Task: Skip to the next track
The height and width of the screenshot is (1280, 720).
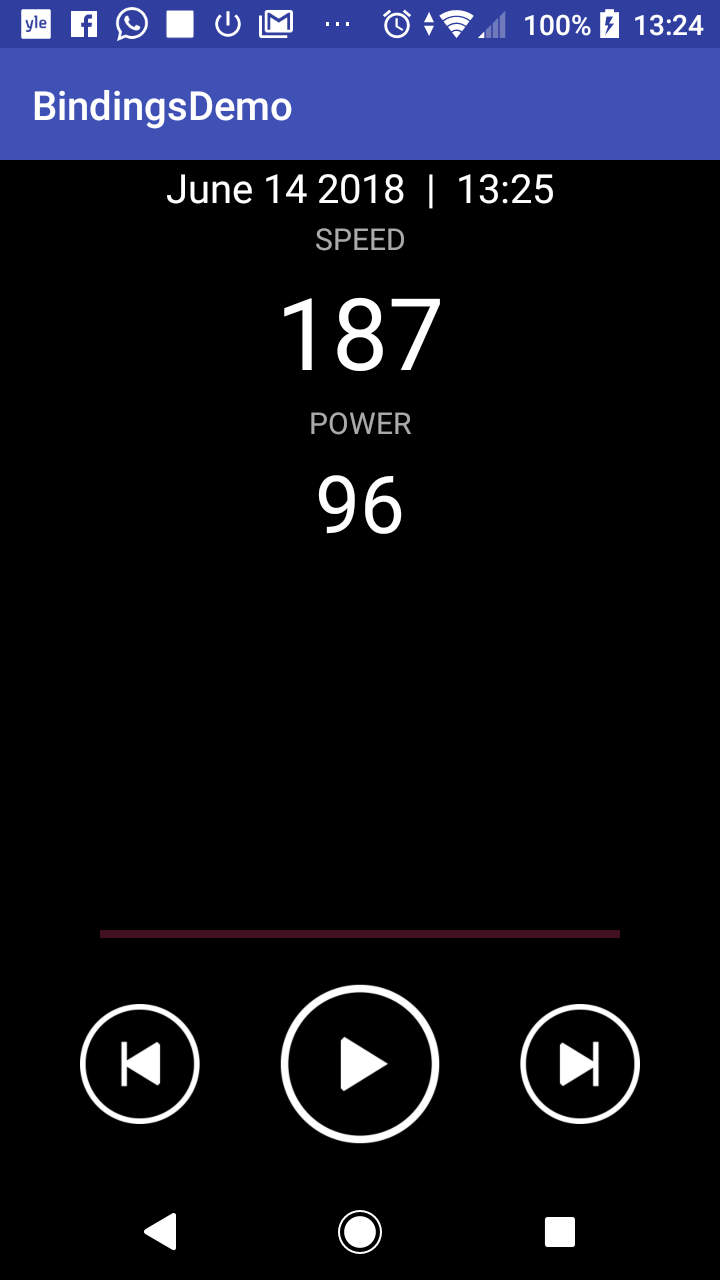Action: [580, 1064]
